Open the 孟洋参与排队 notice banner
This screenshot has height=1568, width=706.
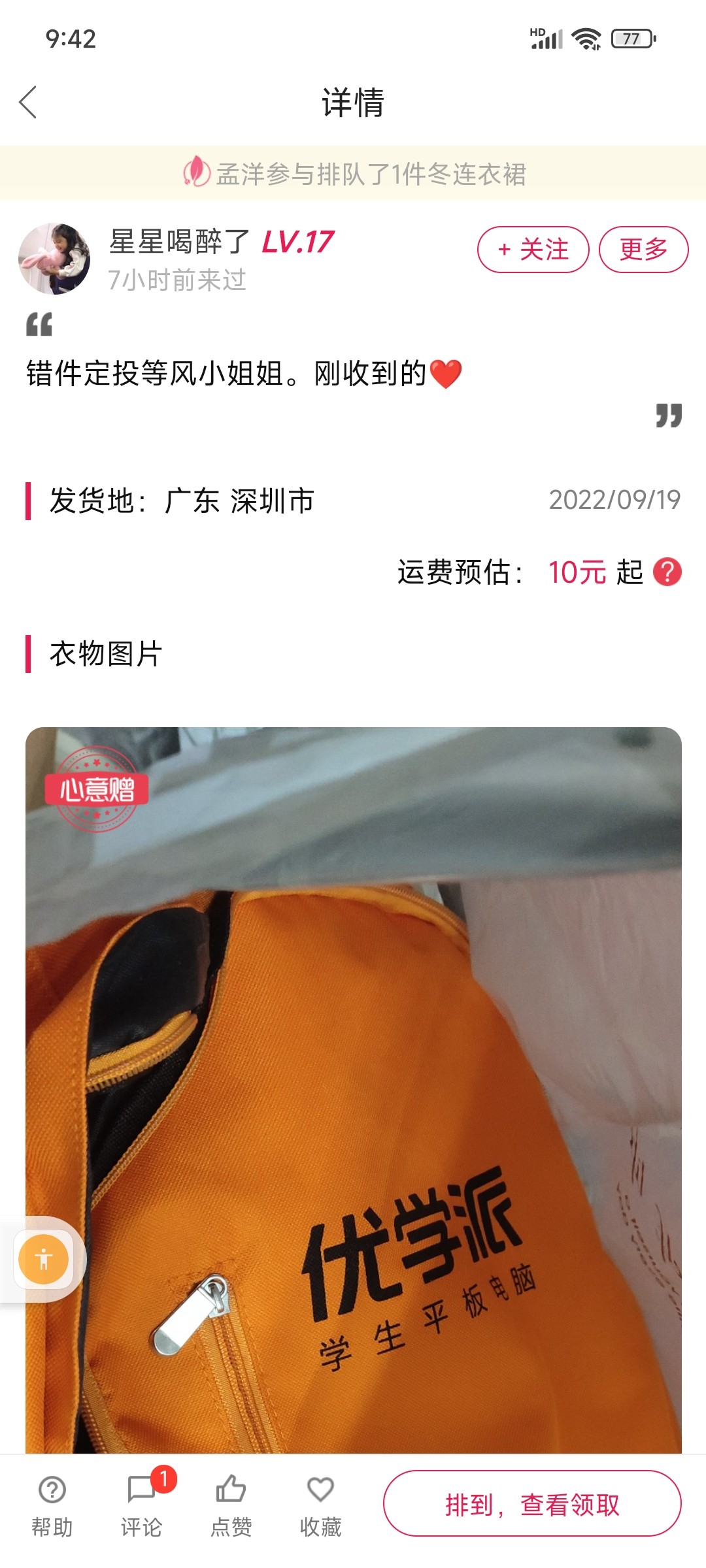(353, 174)
